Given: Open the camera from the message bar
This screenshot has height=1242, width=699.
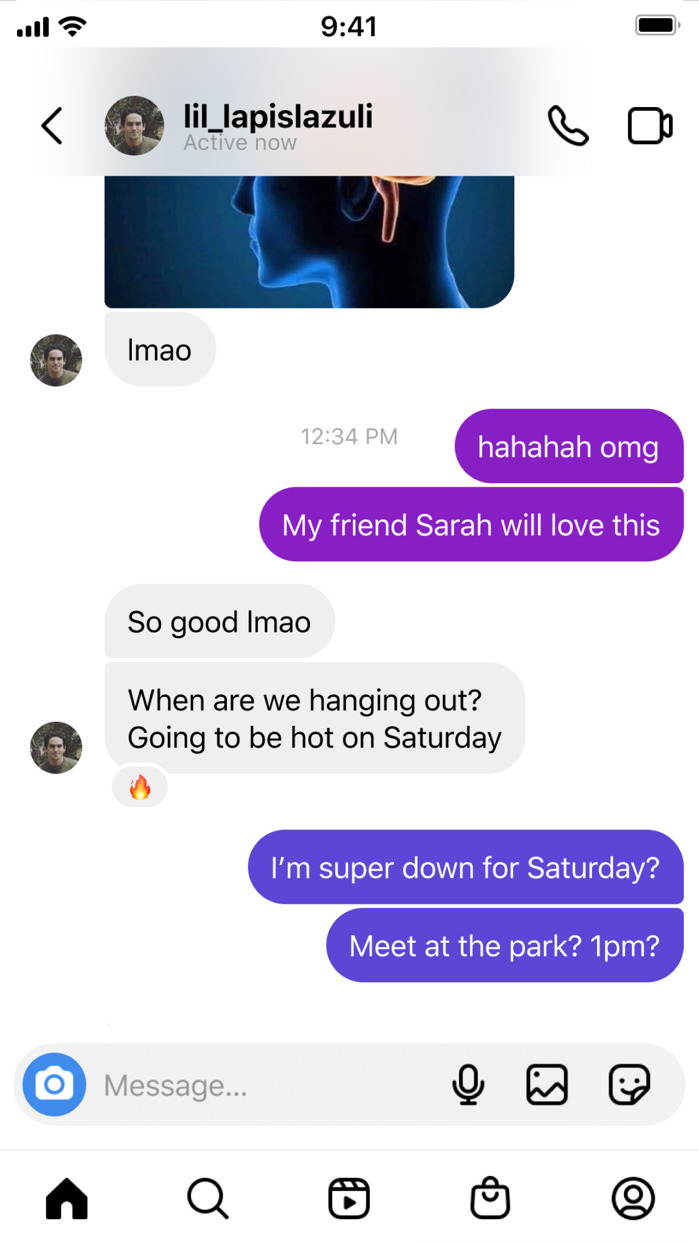Looking at the screenshot, I should pyautogui.click(x=54, y=1085).
